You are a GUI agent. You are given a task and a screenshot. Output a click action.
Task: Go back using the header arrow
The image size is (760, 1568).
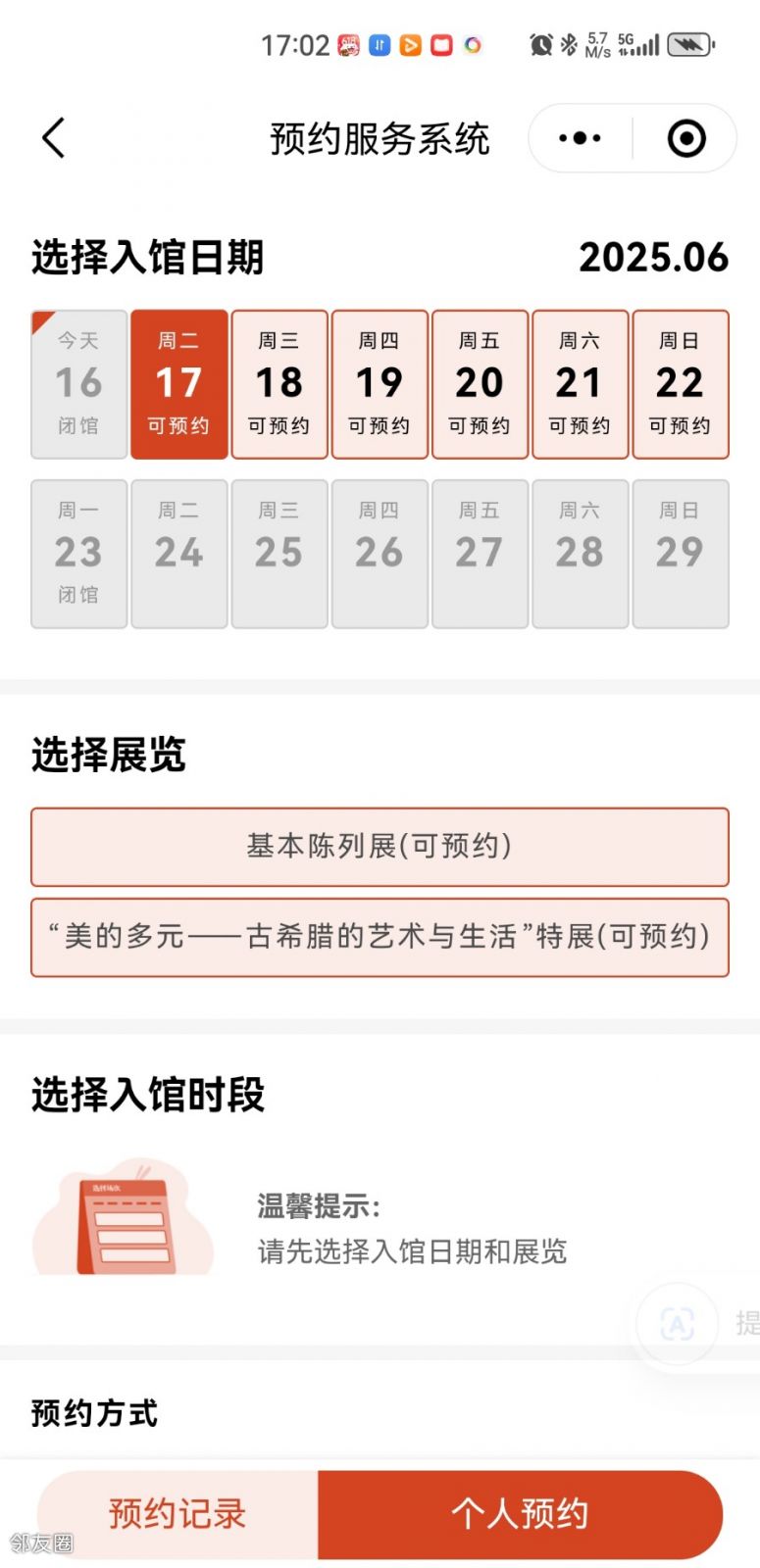(x=54, y=138)
